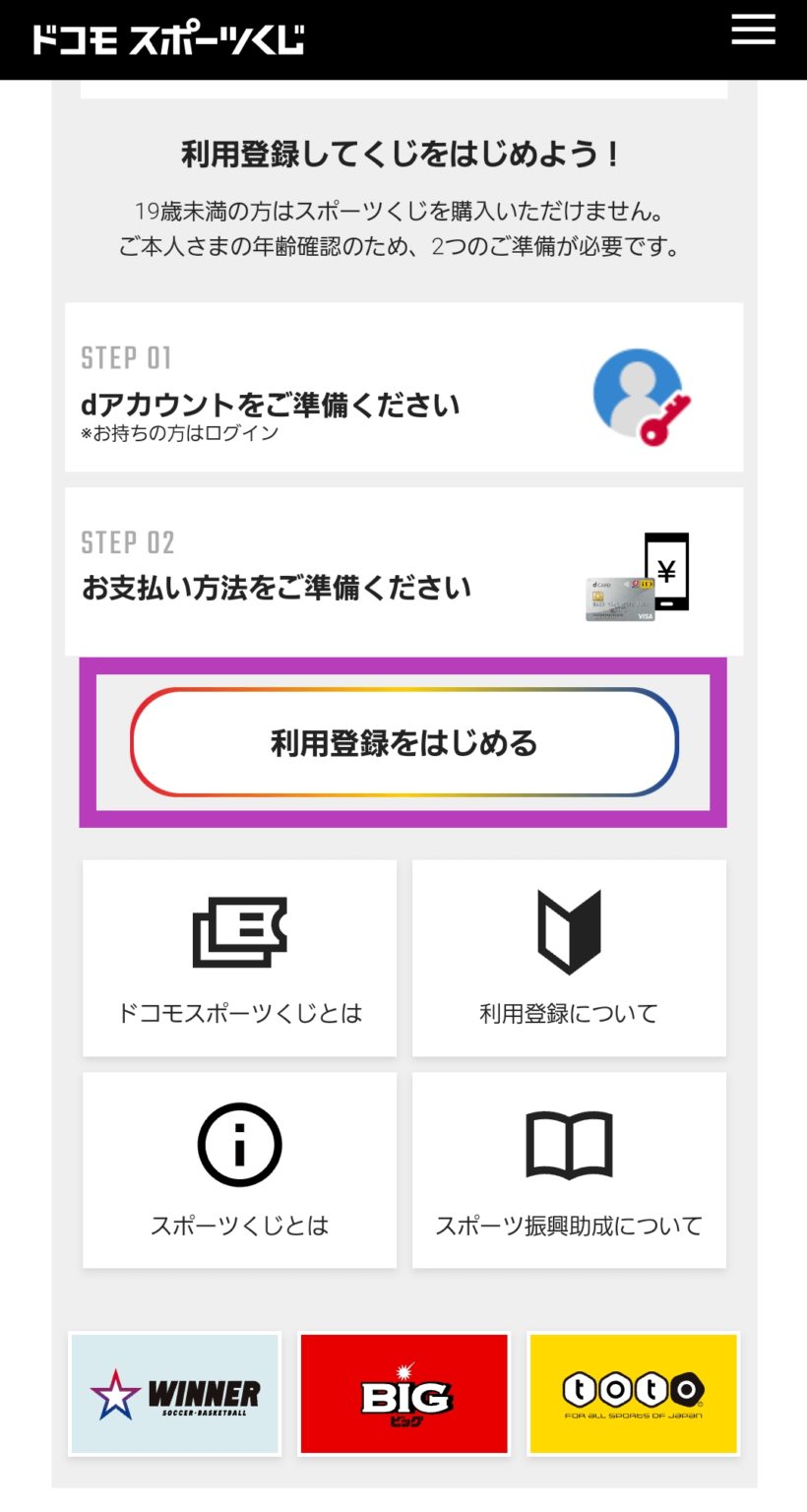Open the 利用登録について page
This screenshot has width=807, height=1512.
coord(569,958)
